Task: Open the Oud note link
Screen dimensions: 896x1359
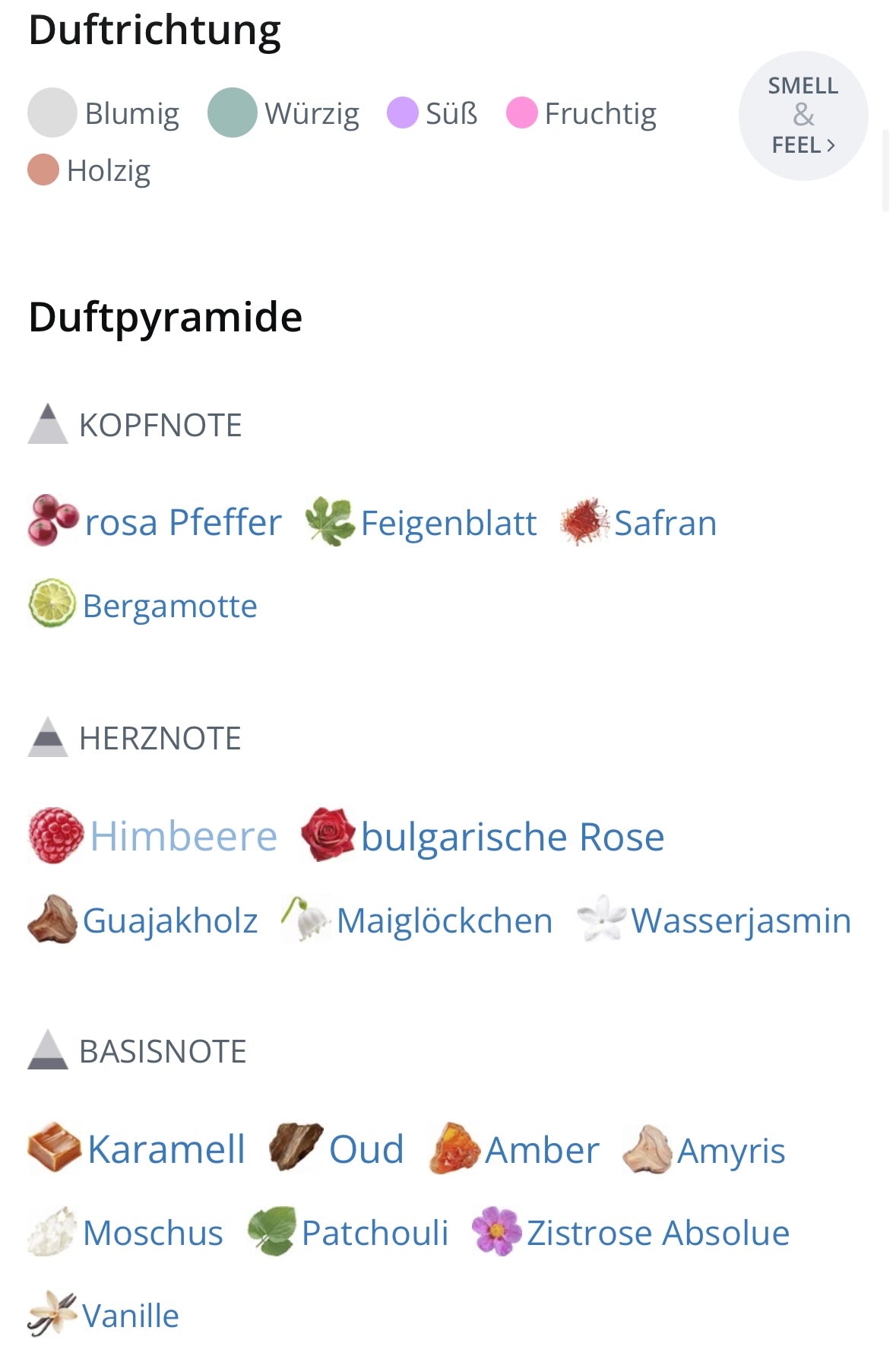Action: click(366, 1149)
